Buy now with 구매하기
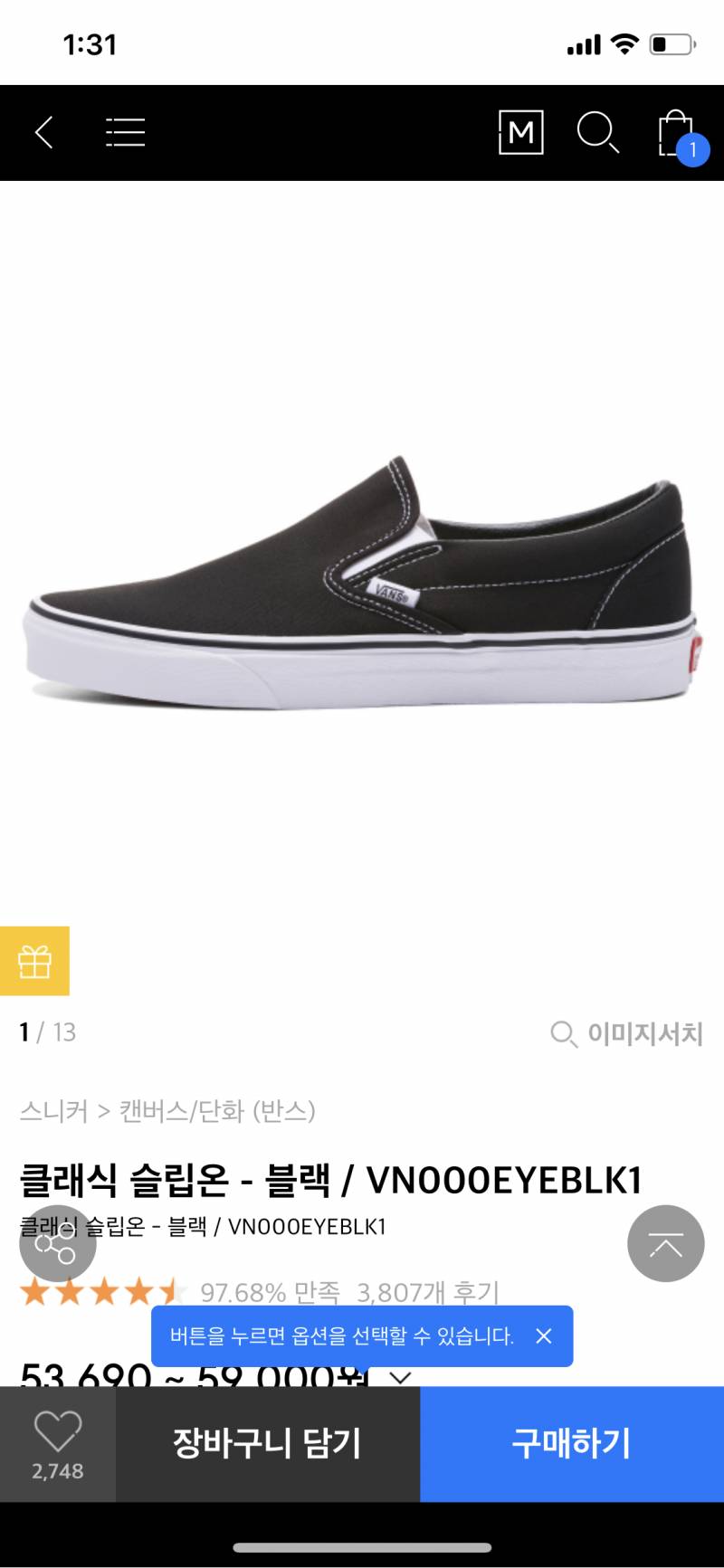This screenshot has height=1568, width=724. coord(571,1443)
